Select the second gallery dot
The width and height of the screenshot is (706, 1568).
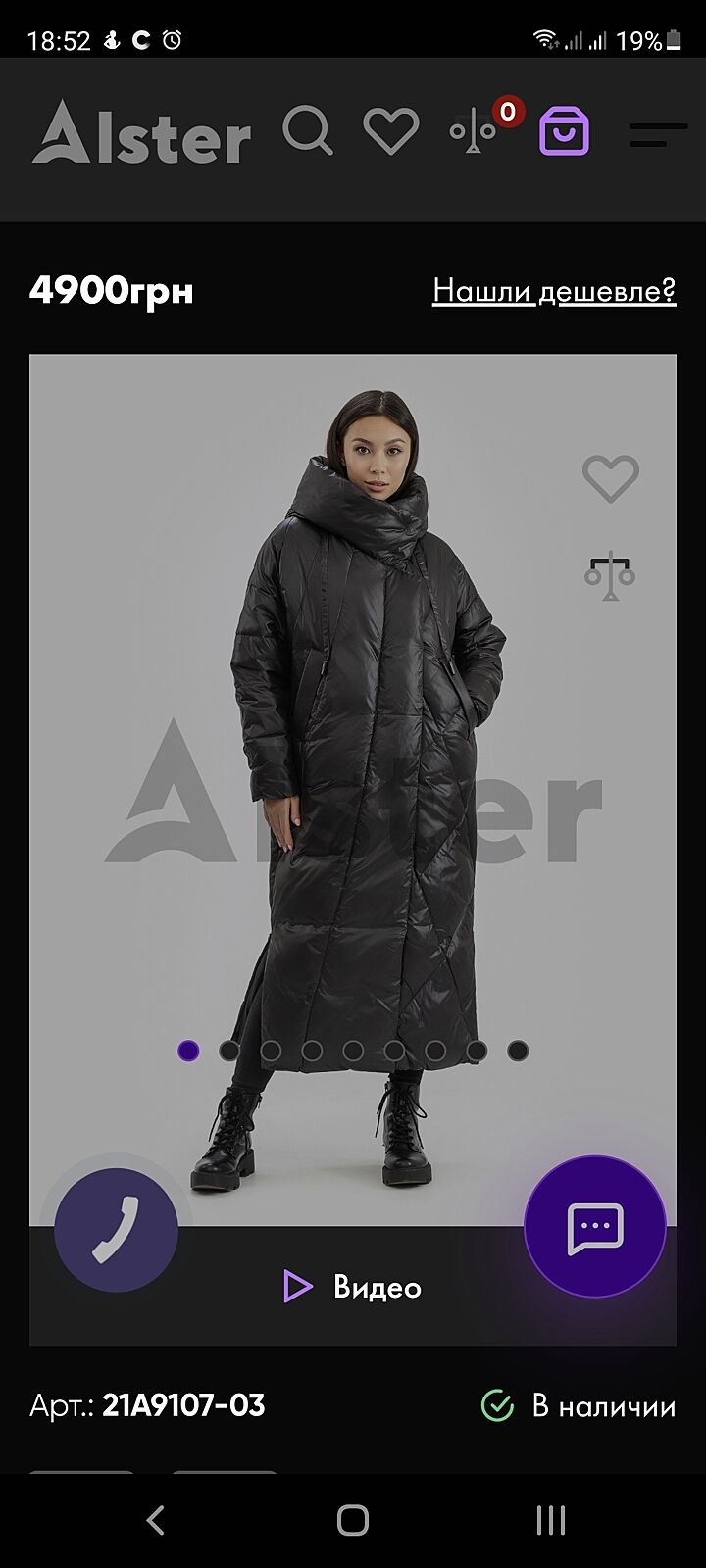(x=229, y=1051)
